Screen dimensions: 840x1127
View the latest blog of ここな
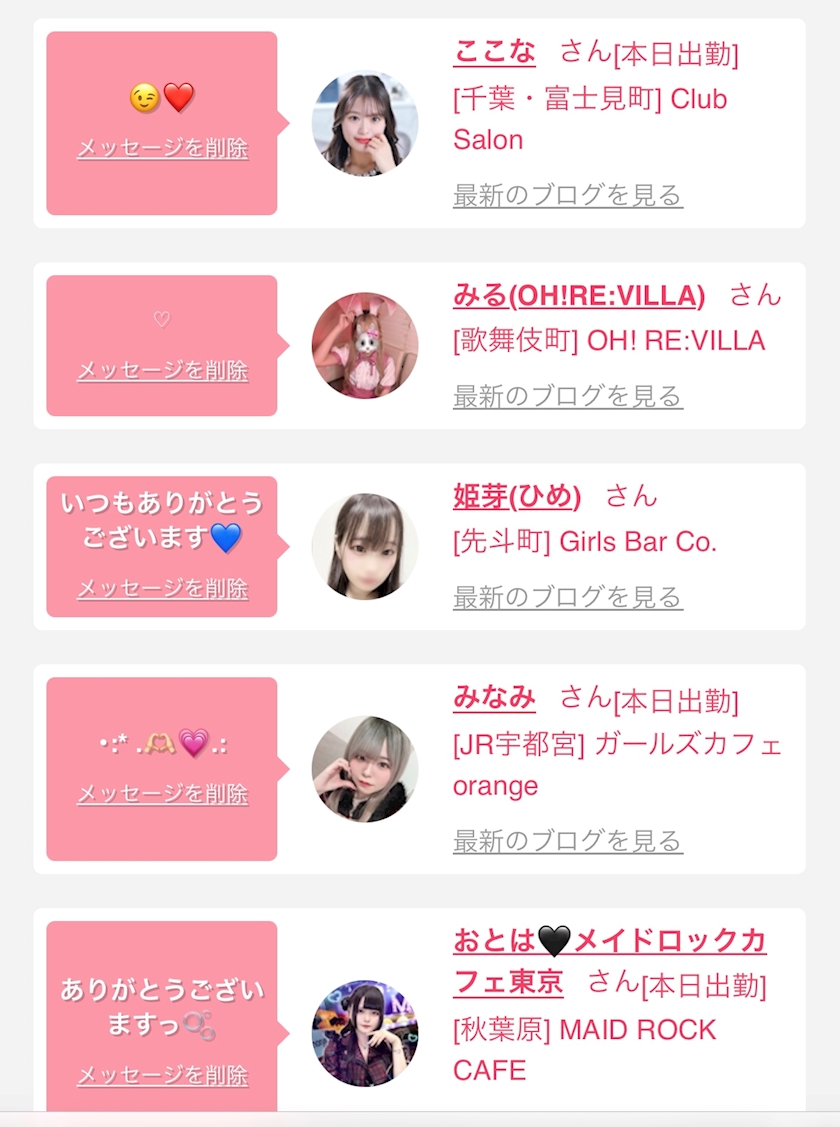click(567, 195)
